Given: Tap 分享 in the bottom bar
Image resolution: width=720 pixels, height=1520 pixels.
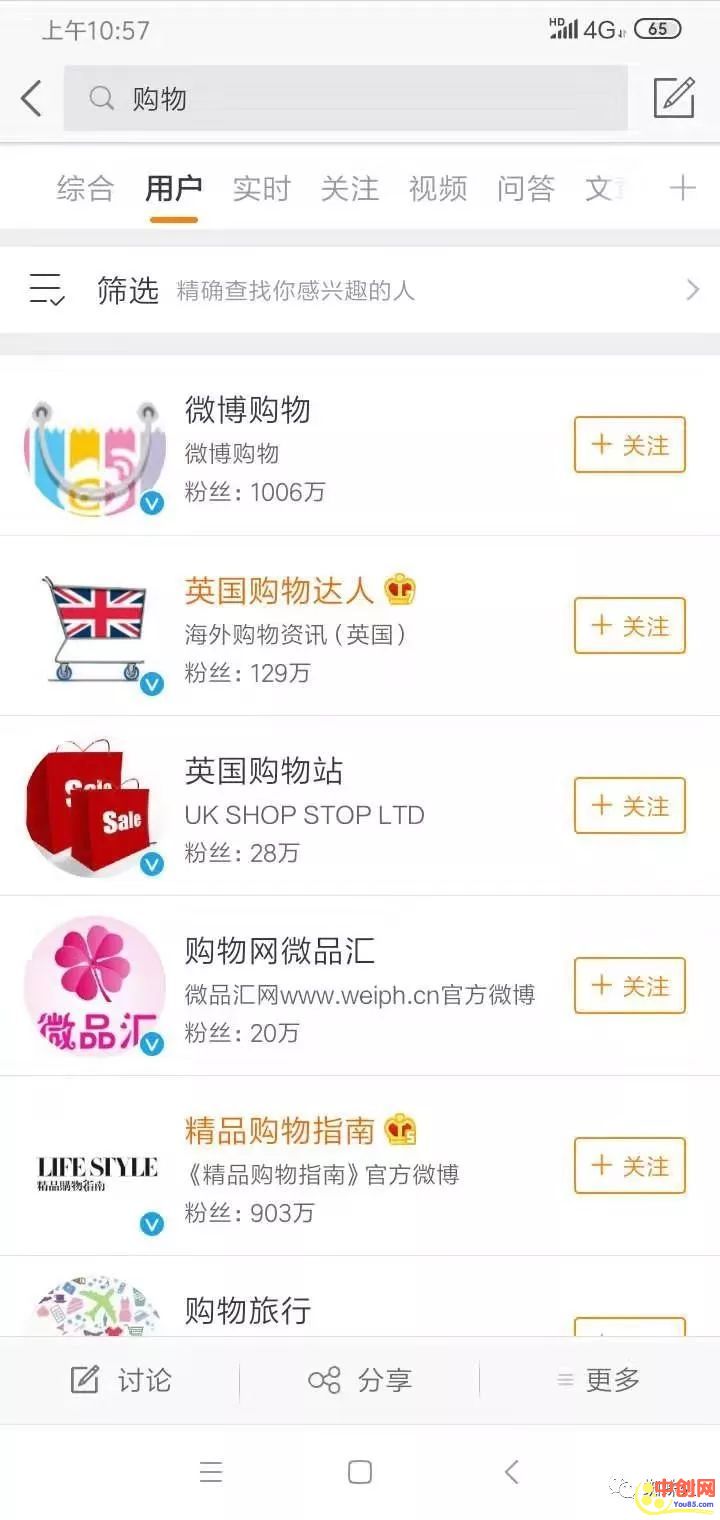Looking at the screenshot, I should (x=360, y=1381).
